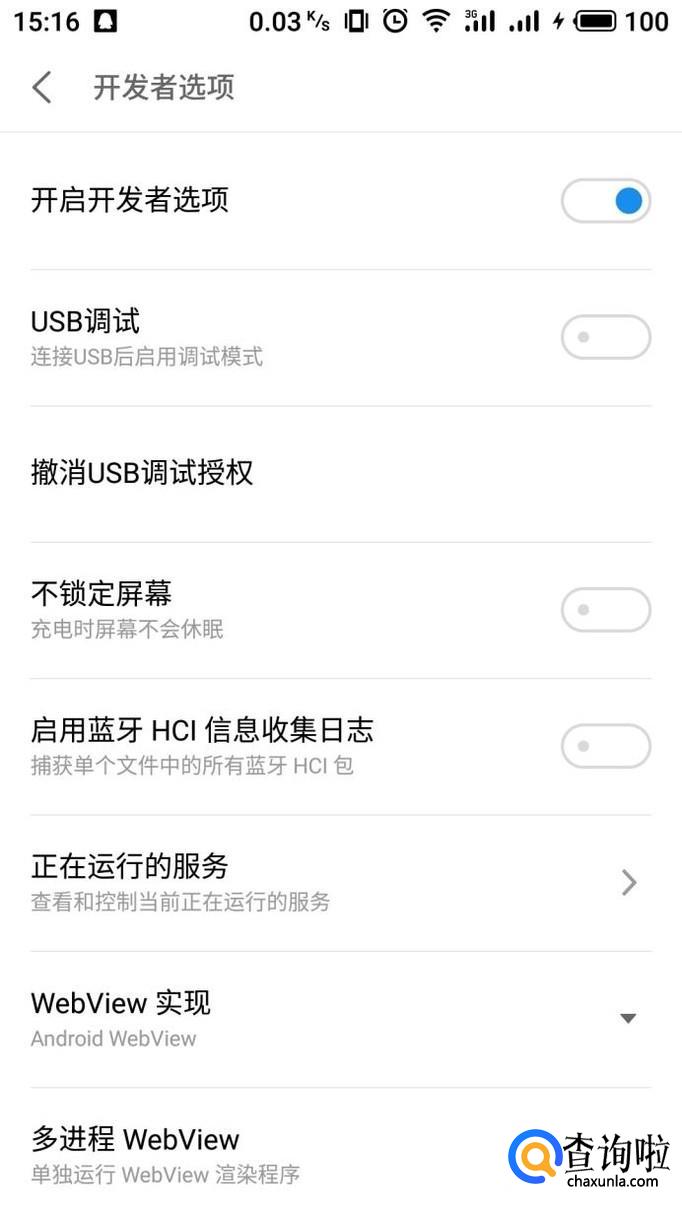
Task: Expand WebView 实现 dropdown
Action: tap(628, 1018)
